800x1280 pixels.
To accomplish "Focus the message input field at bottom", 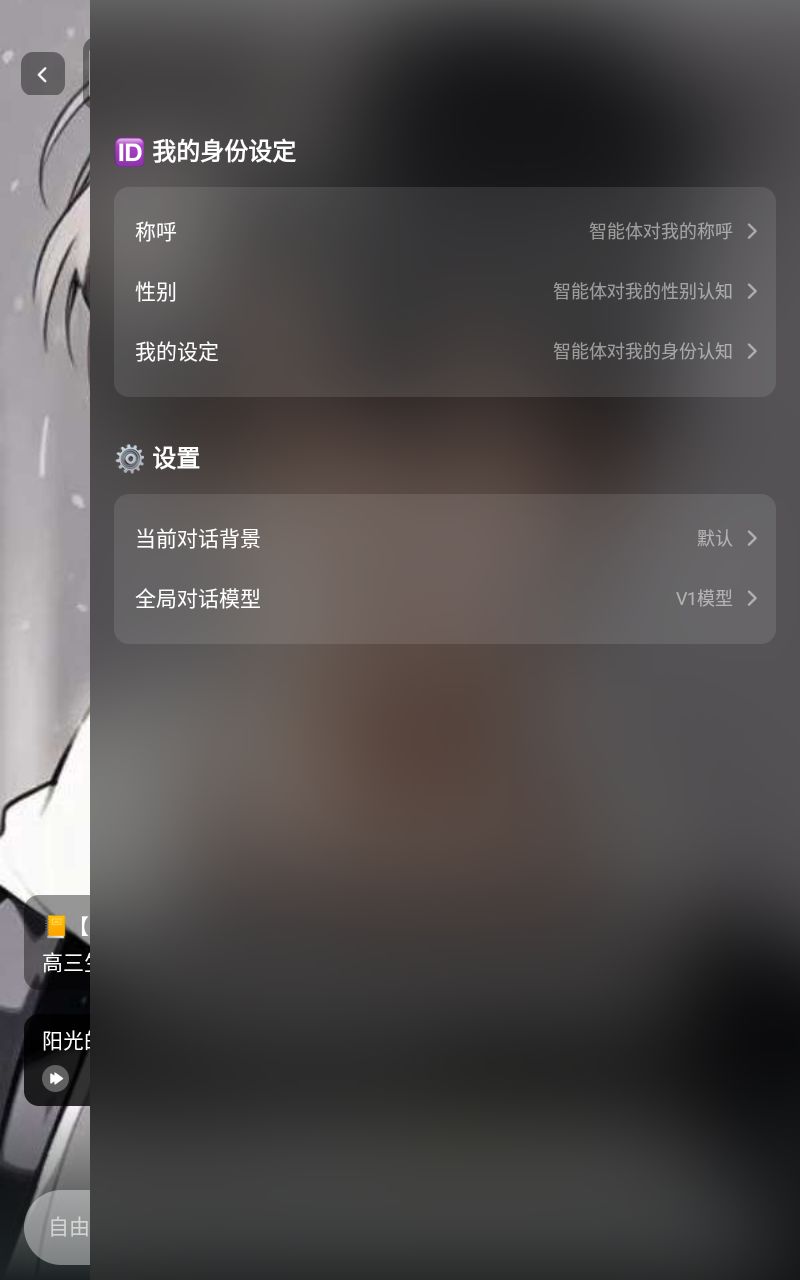I will point(62,1227).
